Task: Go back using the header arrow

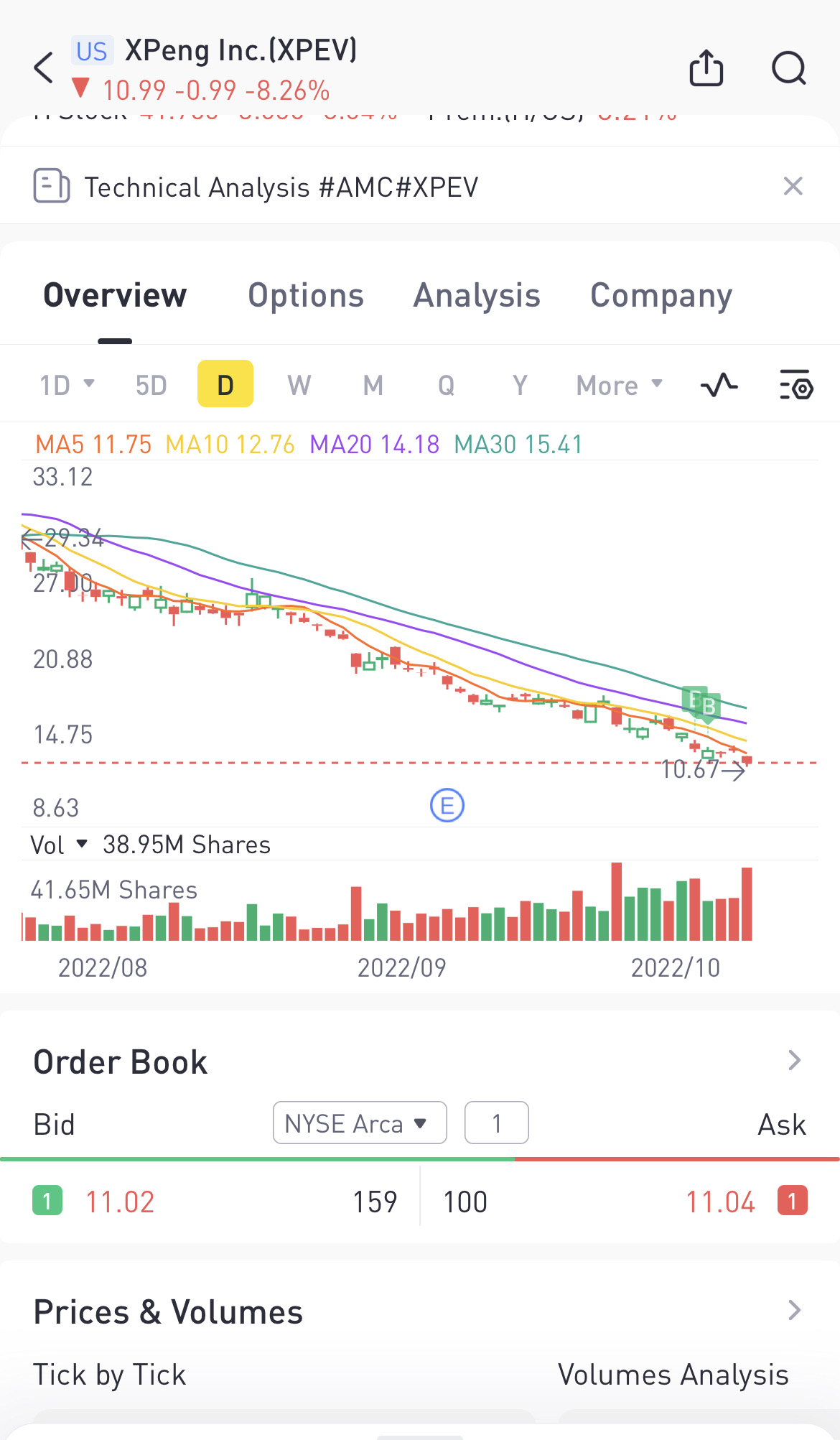Action: point(44,68)
